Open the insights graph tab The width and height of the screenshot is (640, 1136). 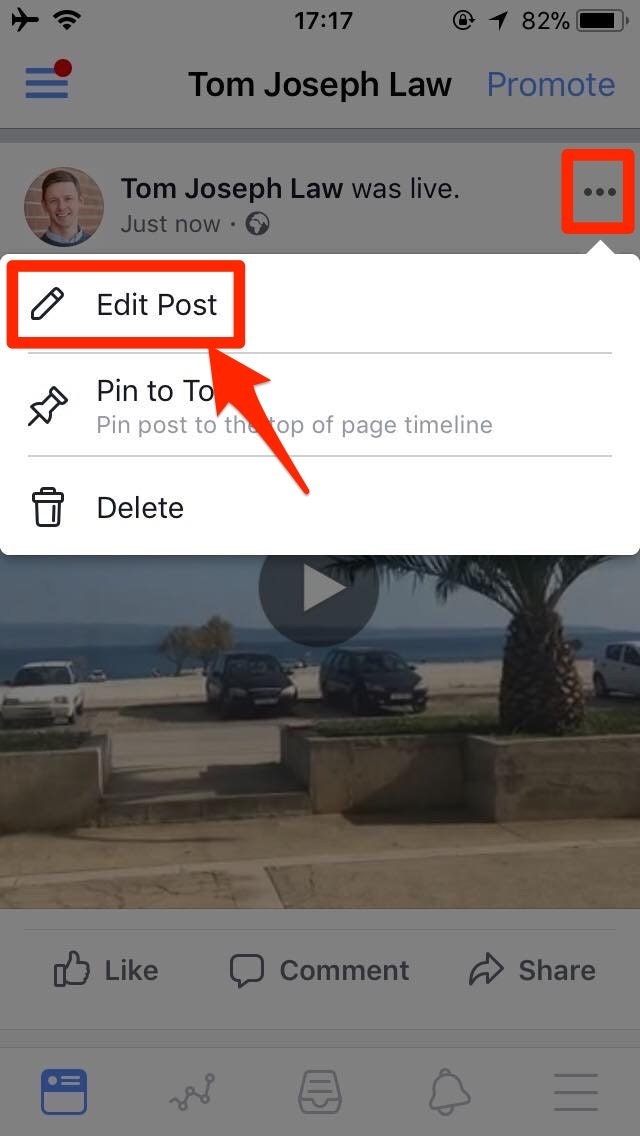191,1094
